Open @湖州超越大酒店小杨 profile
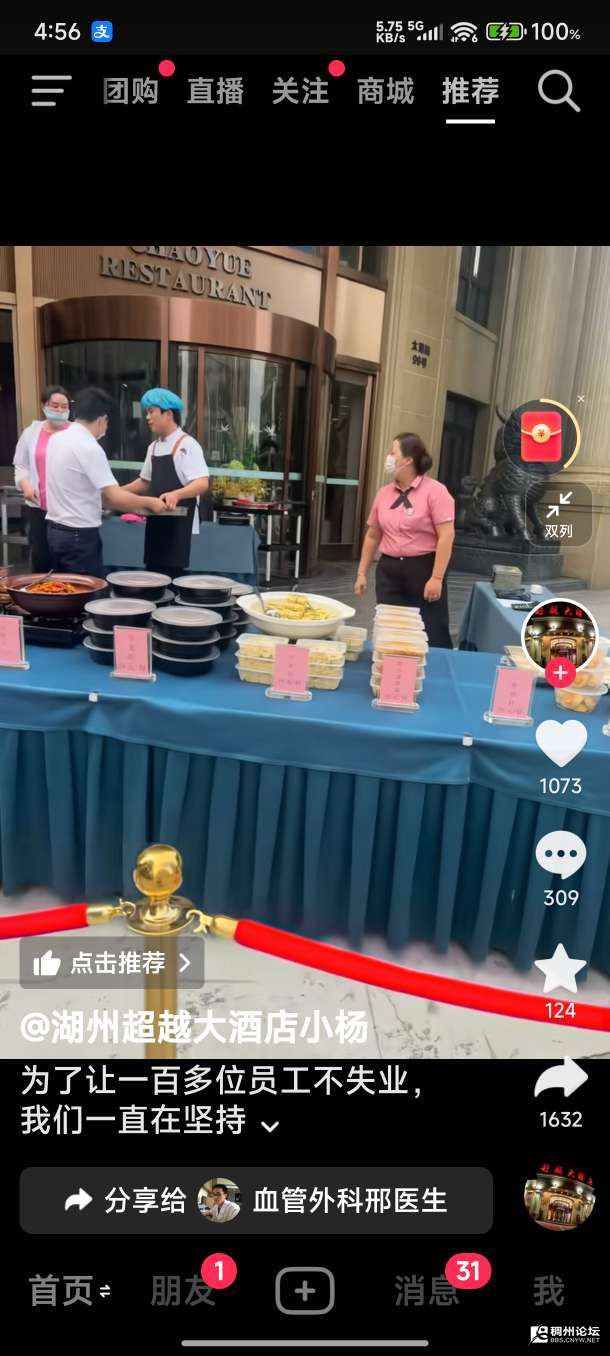The width and height of the screenshot is (610, 1356). pos(195,1027)
